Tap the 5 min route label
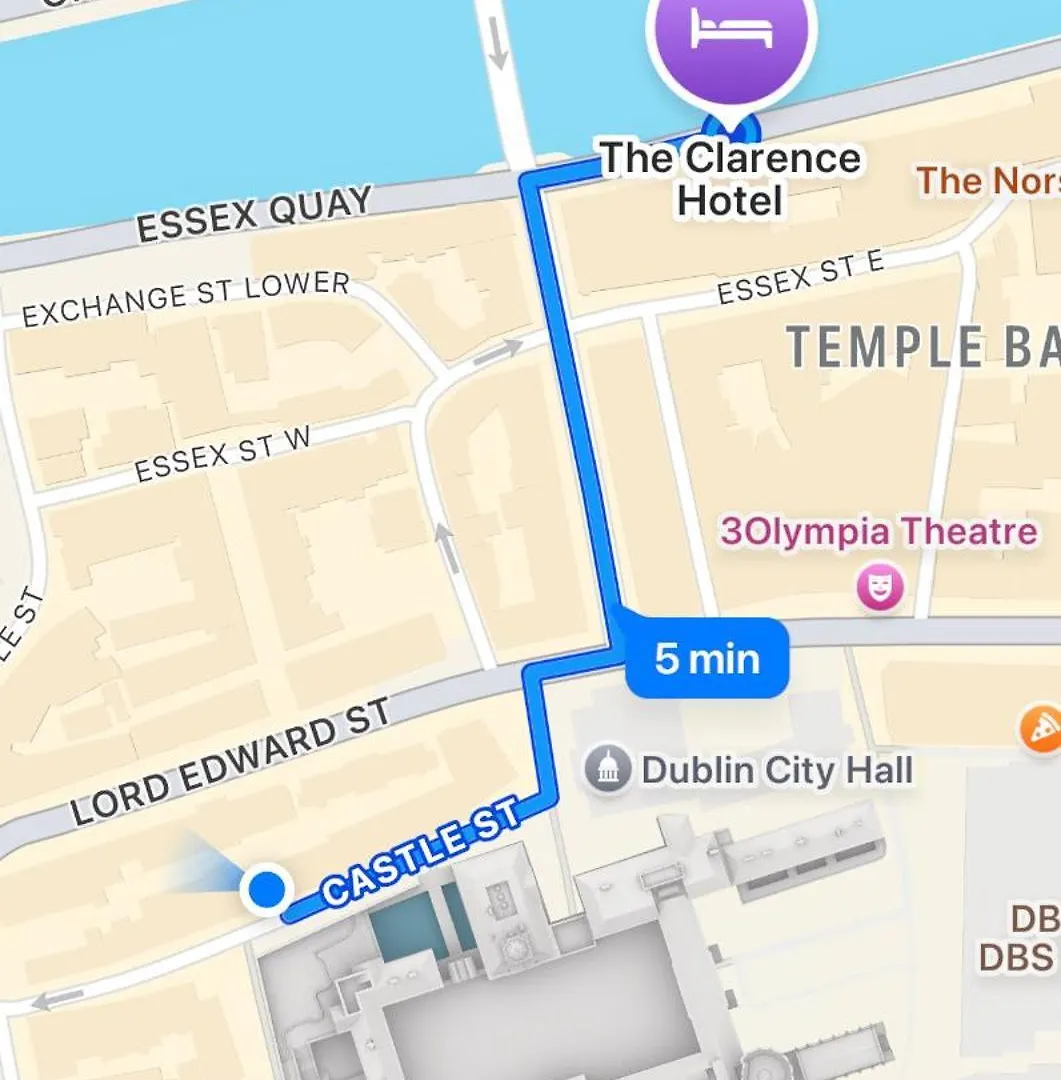 point(707,659)
